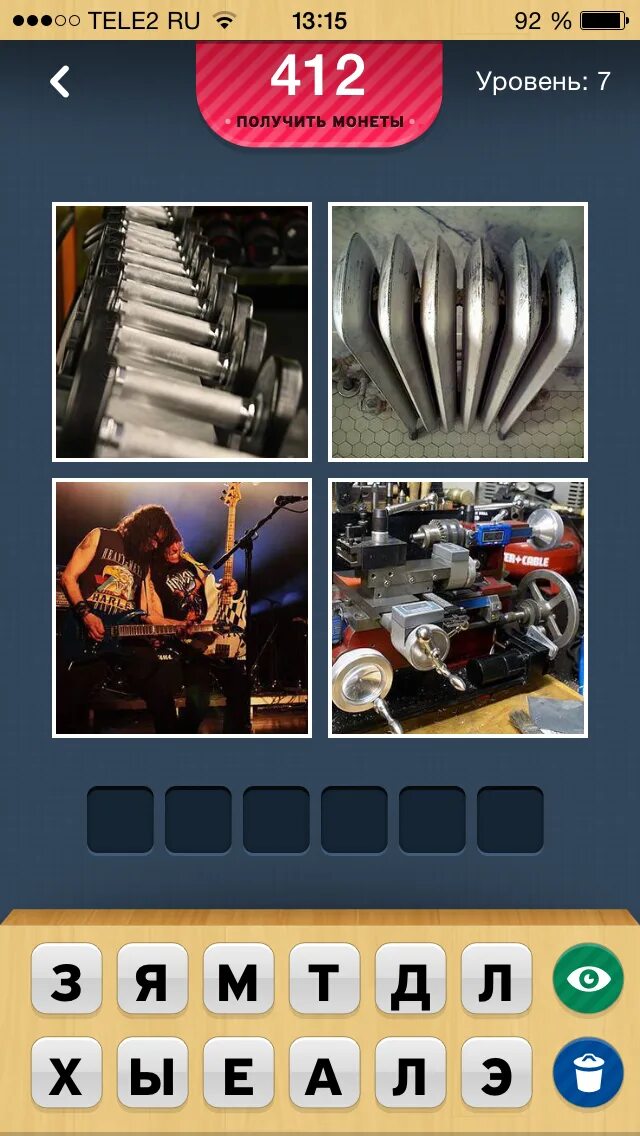Enlarge the radiator picture
Viewport: 640px width, 1136px height.
(458, 332)
